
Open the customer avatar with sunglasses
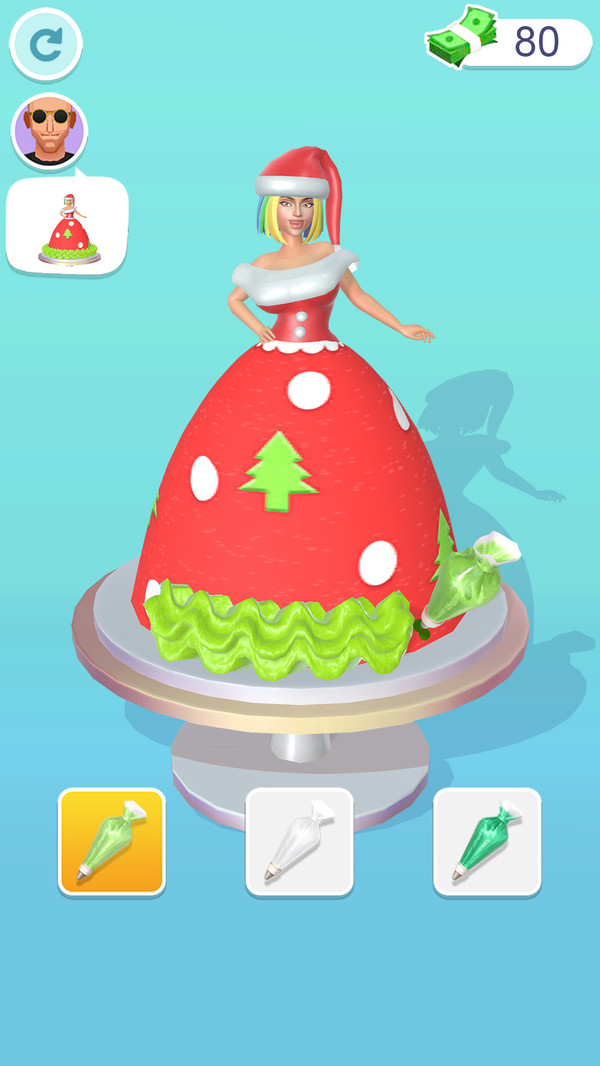point(49,132)
